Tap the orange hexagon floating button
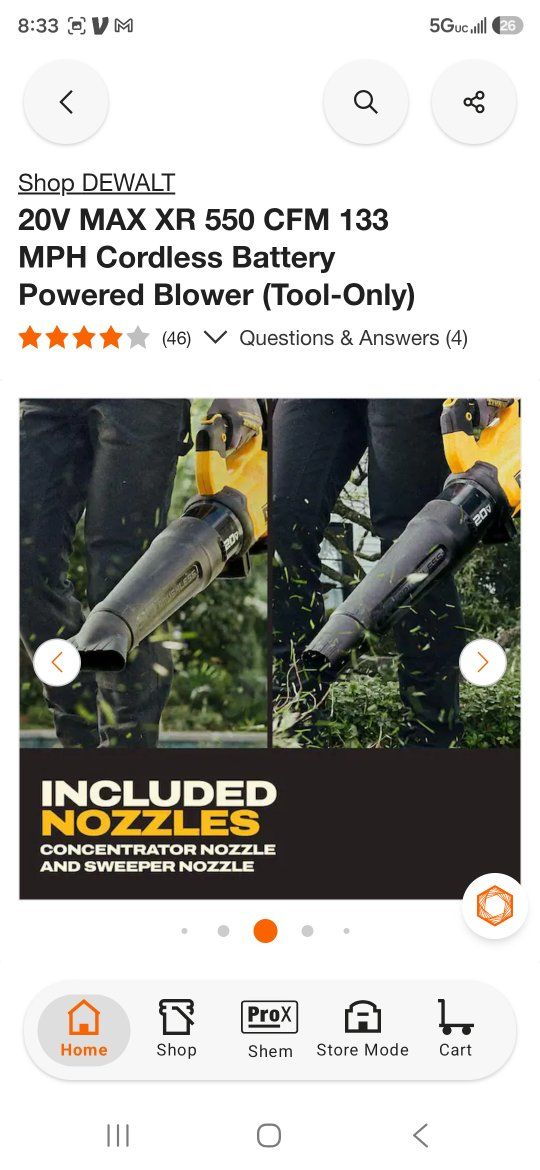 (x=495, y=906)
